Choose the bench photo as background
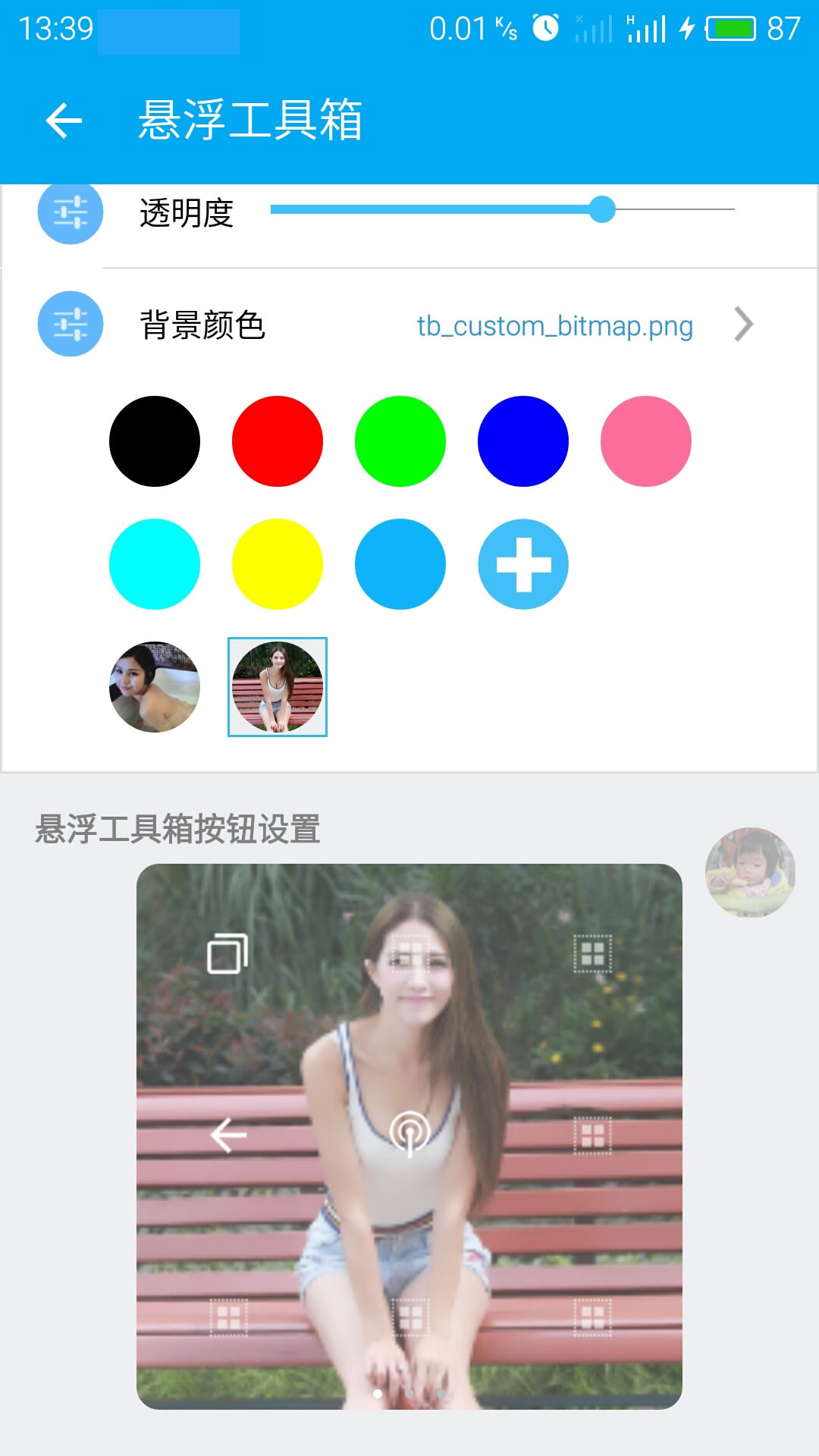 278,687
